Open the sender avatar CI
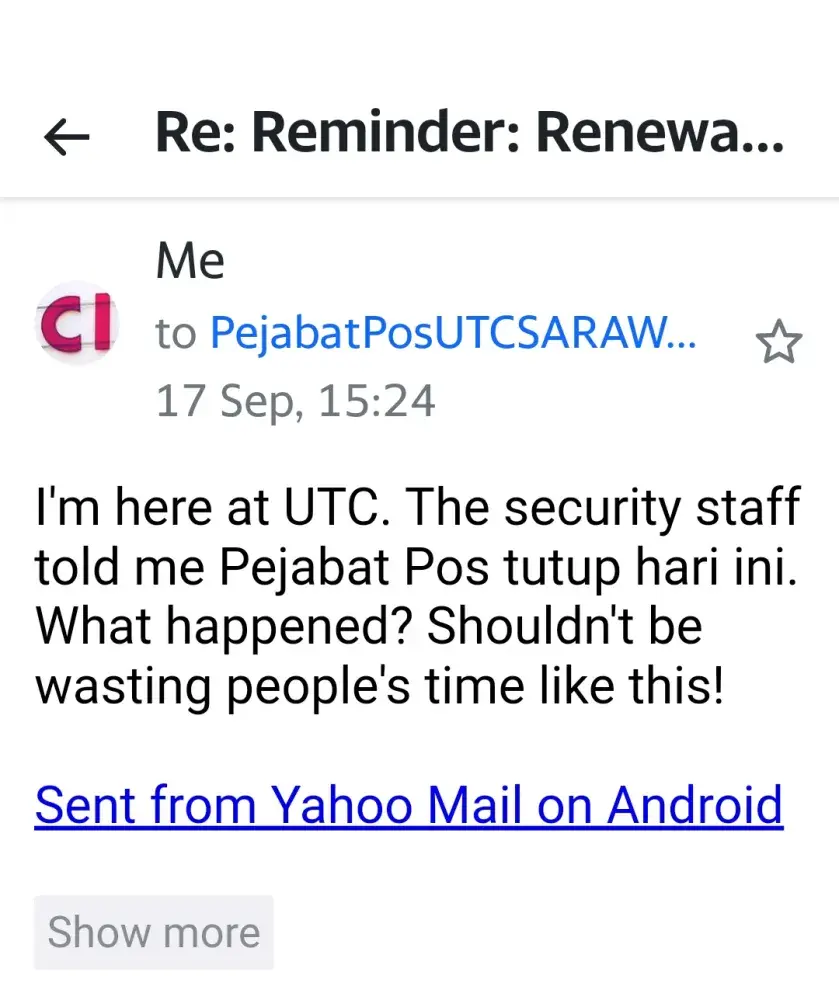Viewport: 839px width, 1000px height. 77,322
